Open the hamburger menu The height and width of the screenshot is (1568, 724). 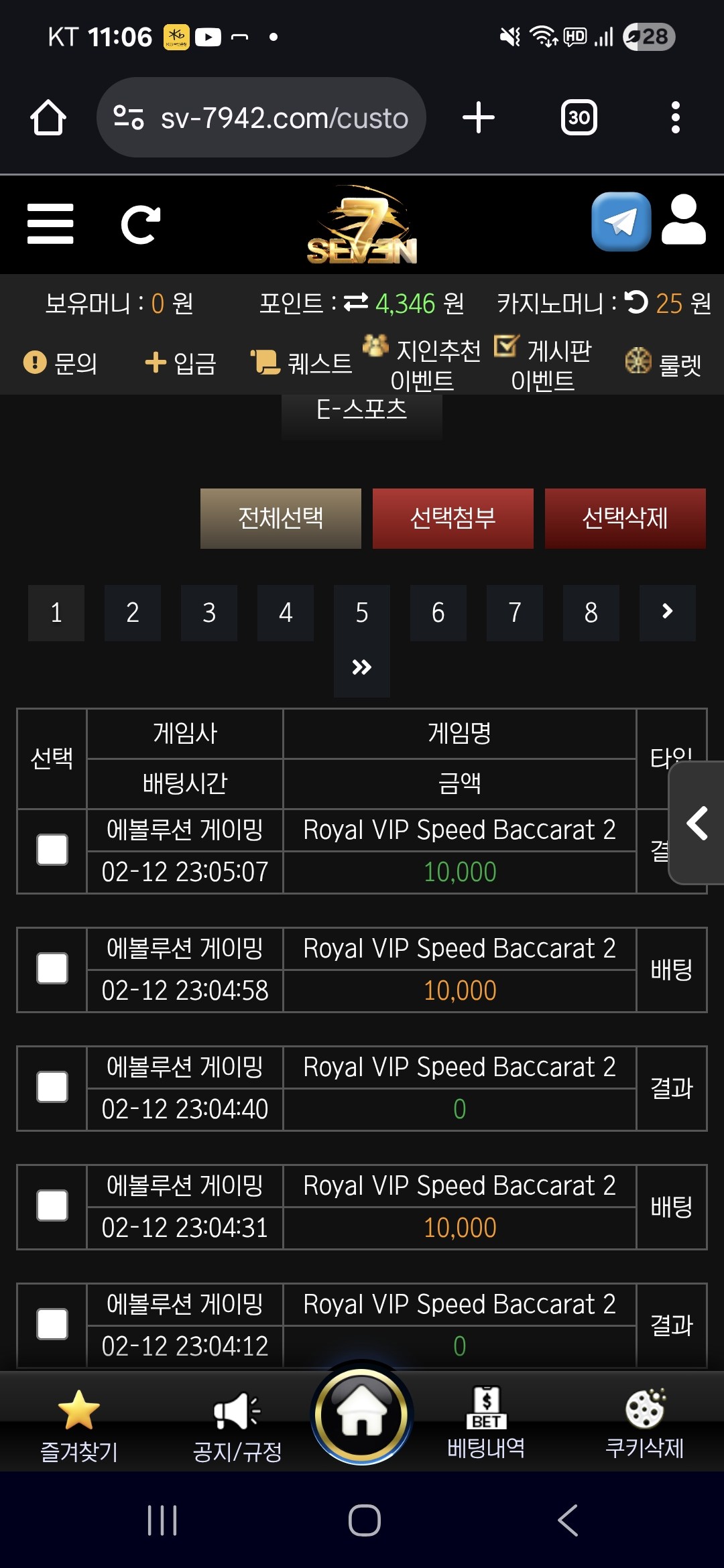coord(50,224)
